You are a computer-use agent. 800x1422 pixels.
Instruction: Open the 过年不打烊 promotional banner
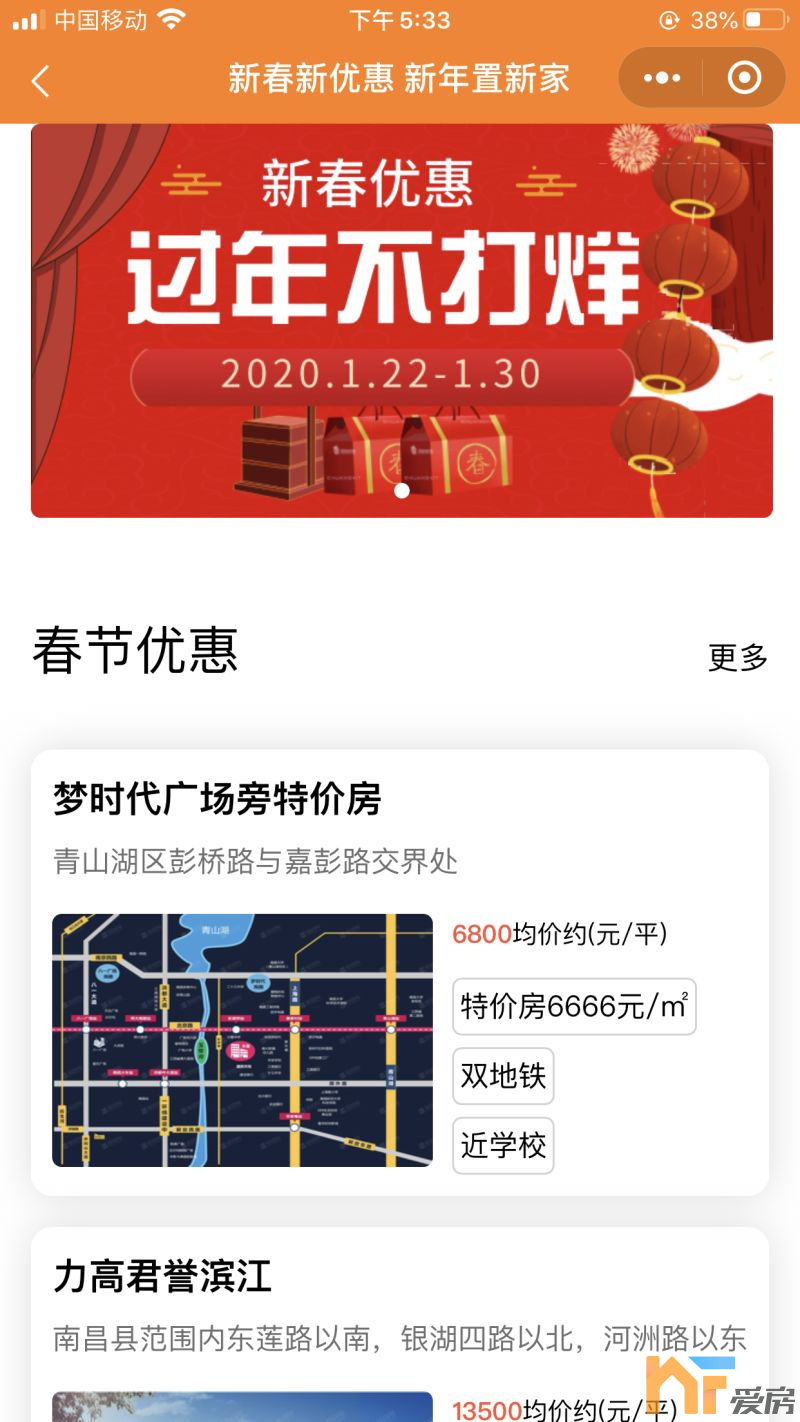[400, 320]
